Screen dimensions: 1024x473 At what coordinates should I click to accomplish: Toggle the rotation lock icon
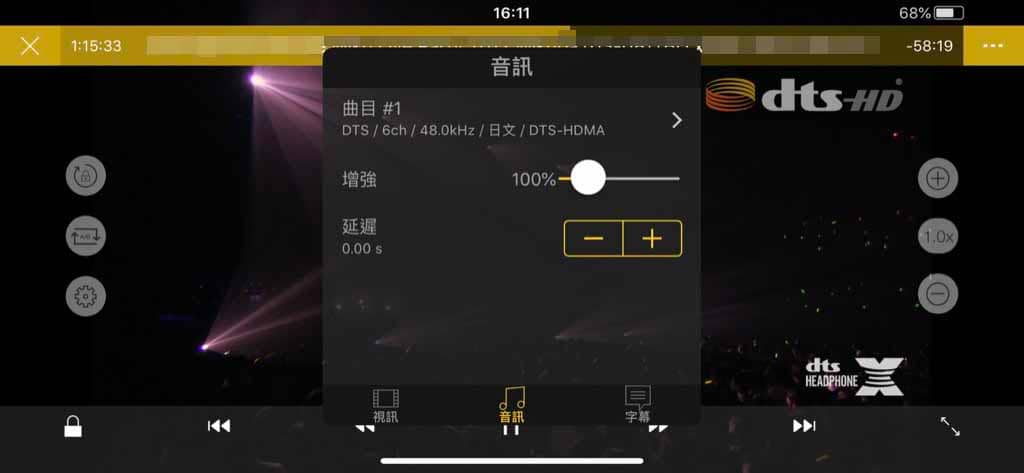[x=85, y=176]
